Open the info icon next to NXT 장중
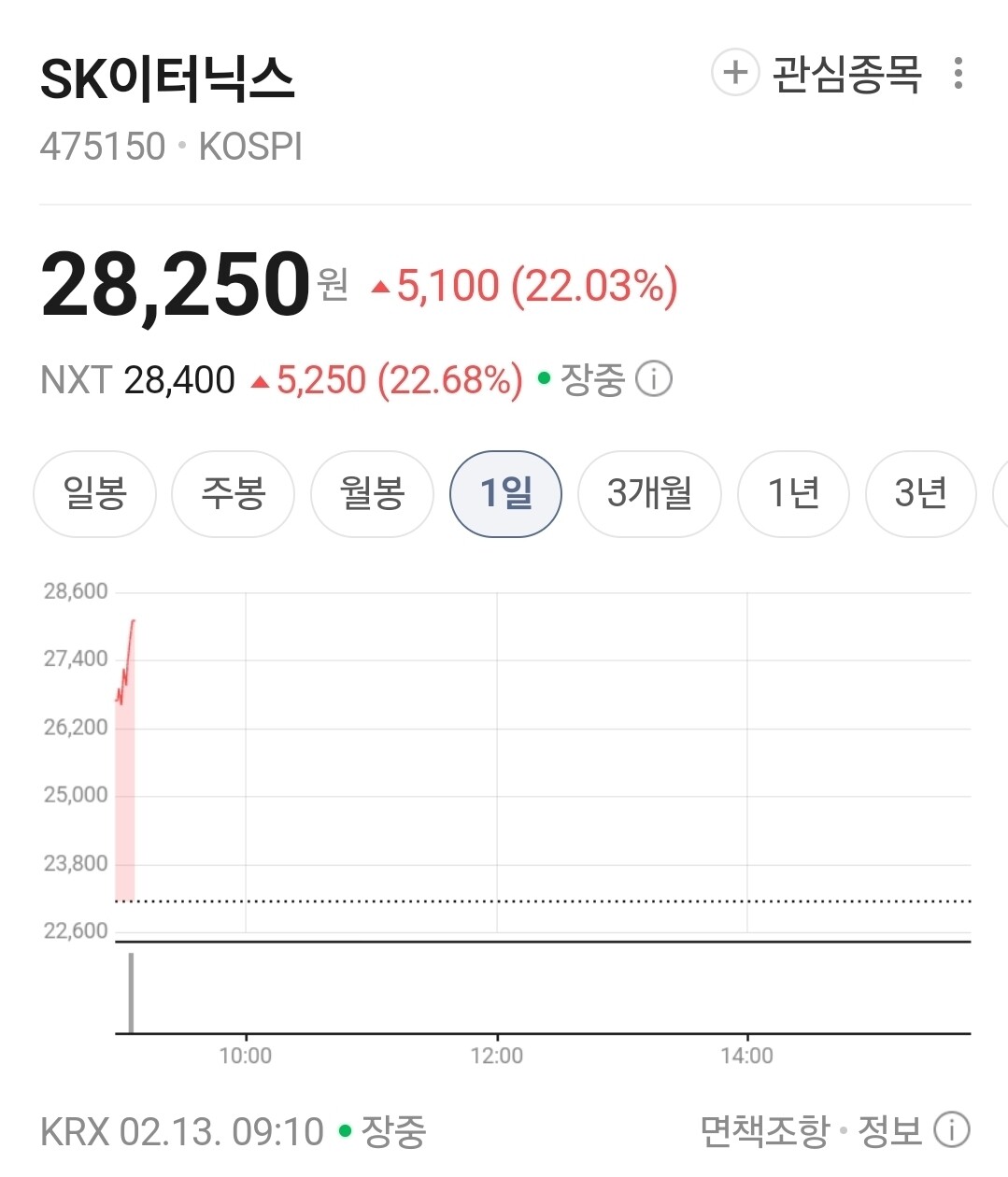Screen dimensions: 1008x1177 [x=654, y=379]
